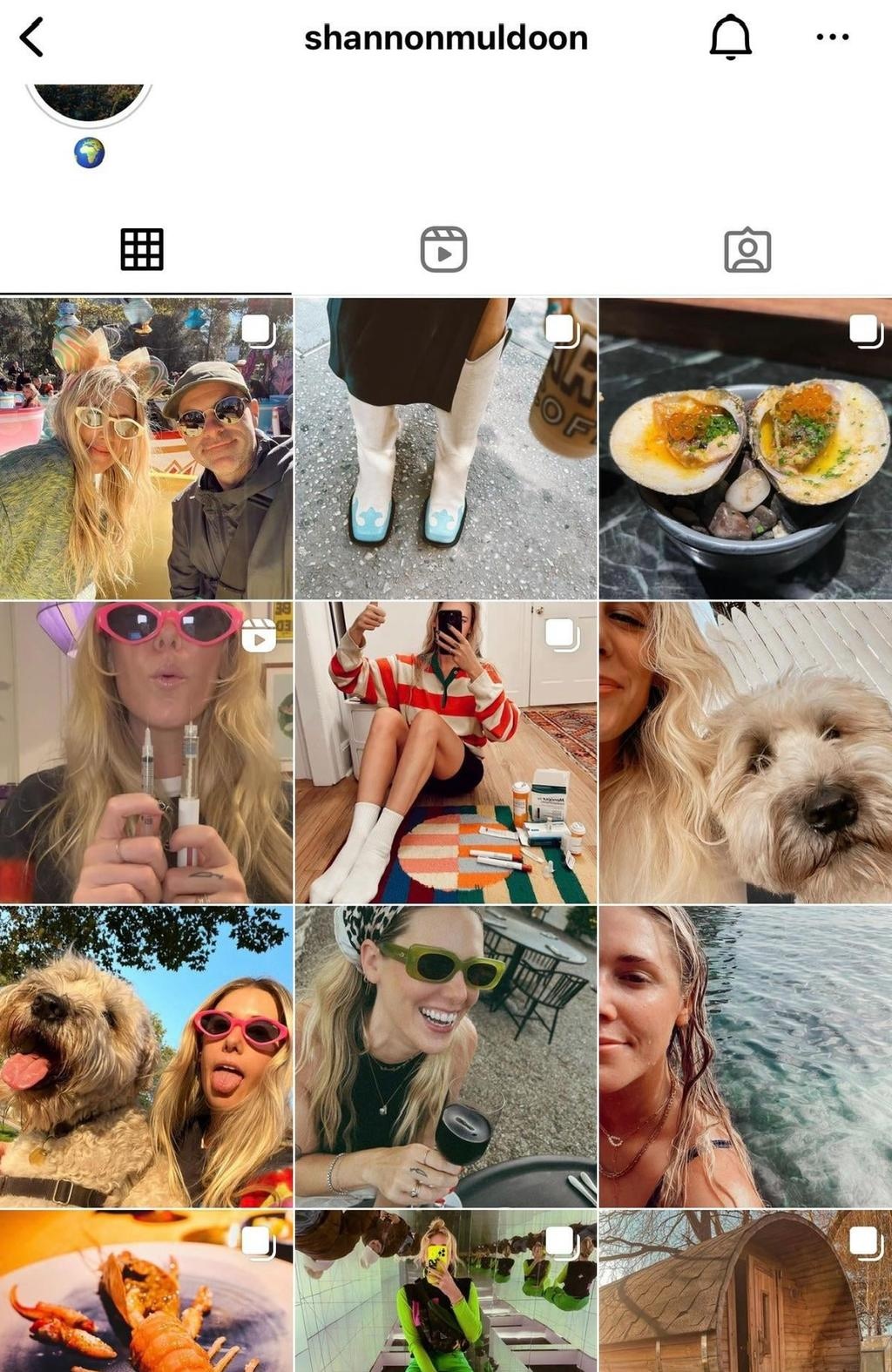
Task: Open the oysters with roe post
Action: coord(746,449)
